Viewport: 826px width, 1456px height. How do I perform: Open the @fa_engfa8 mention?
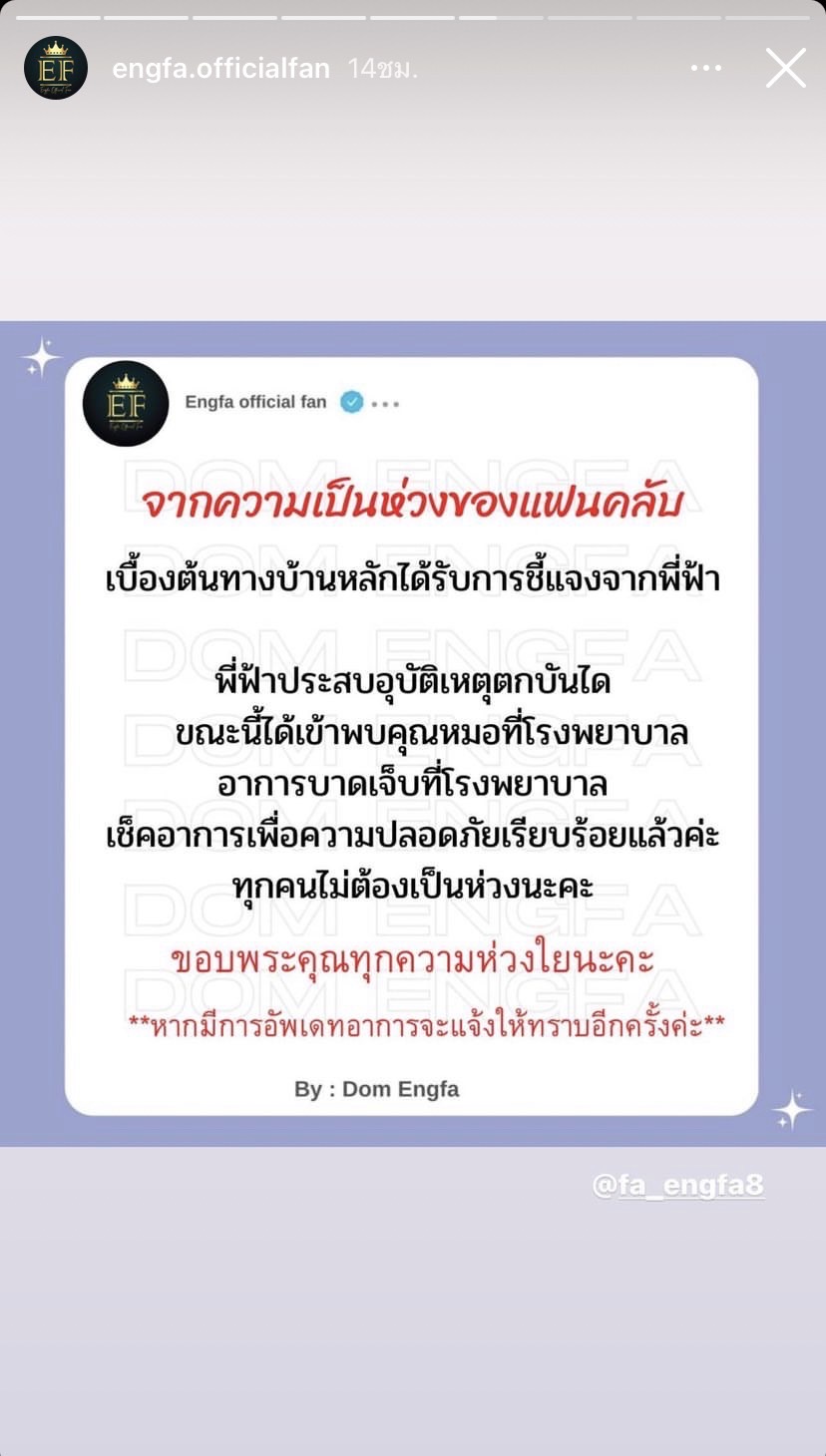click(678, 1185)
